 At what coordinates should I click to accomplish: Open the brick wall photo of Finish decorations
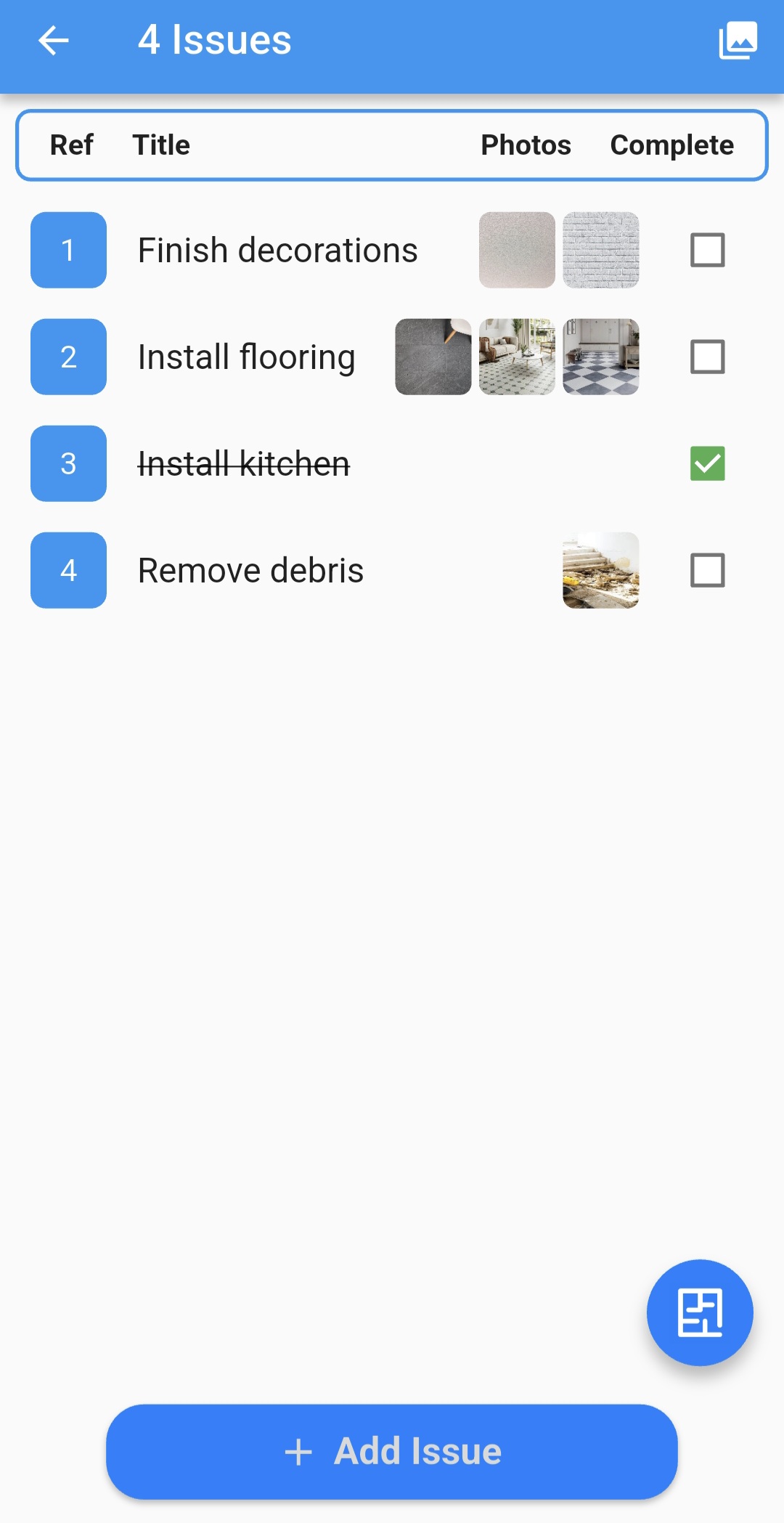[600, 250]
